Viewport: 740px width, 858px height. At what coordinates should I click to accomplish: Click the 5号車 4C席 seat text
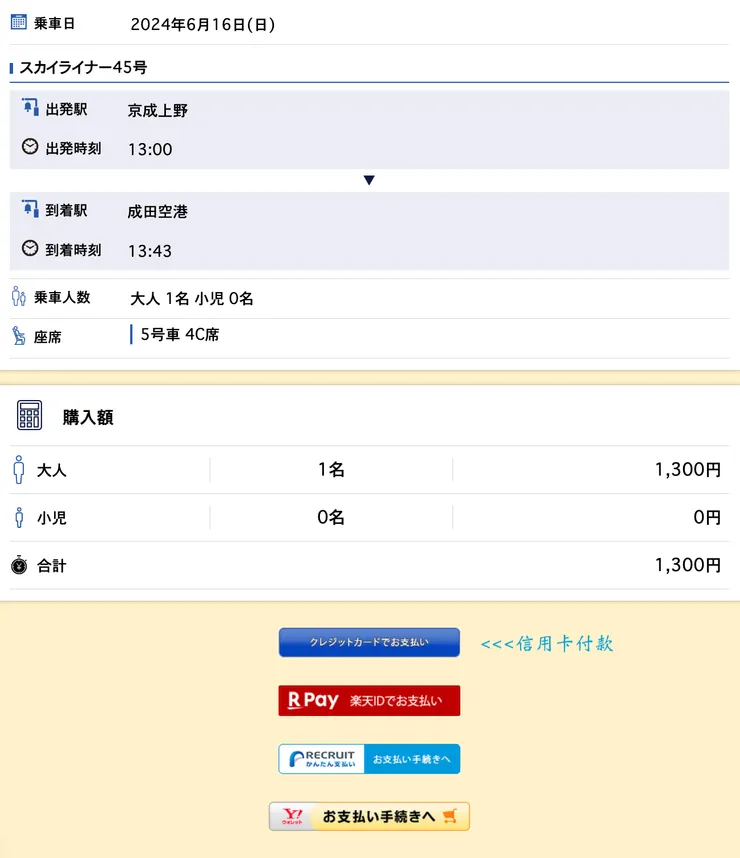(179, 336)
